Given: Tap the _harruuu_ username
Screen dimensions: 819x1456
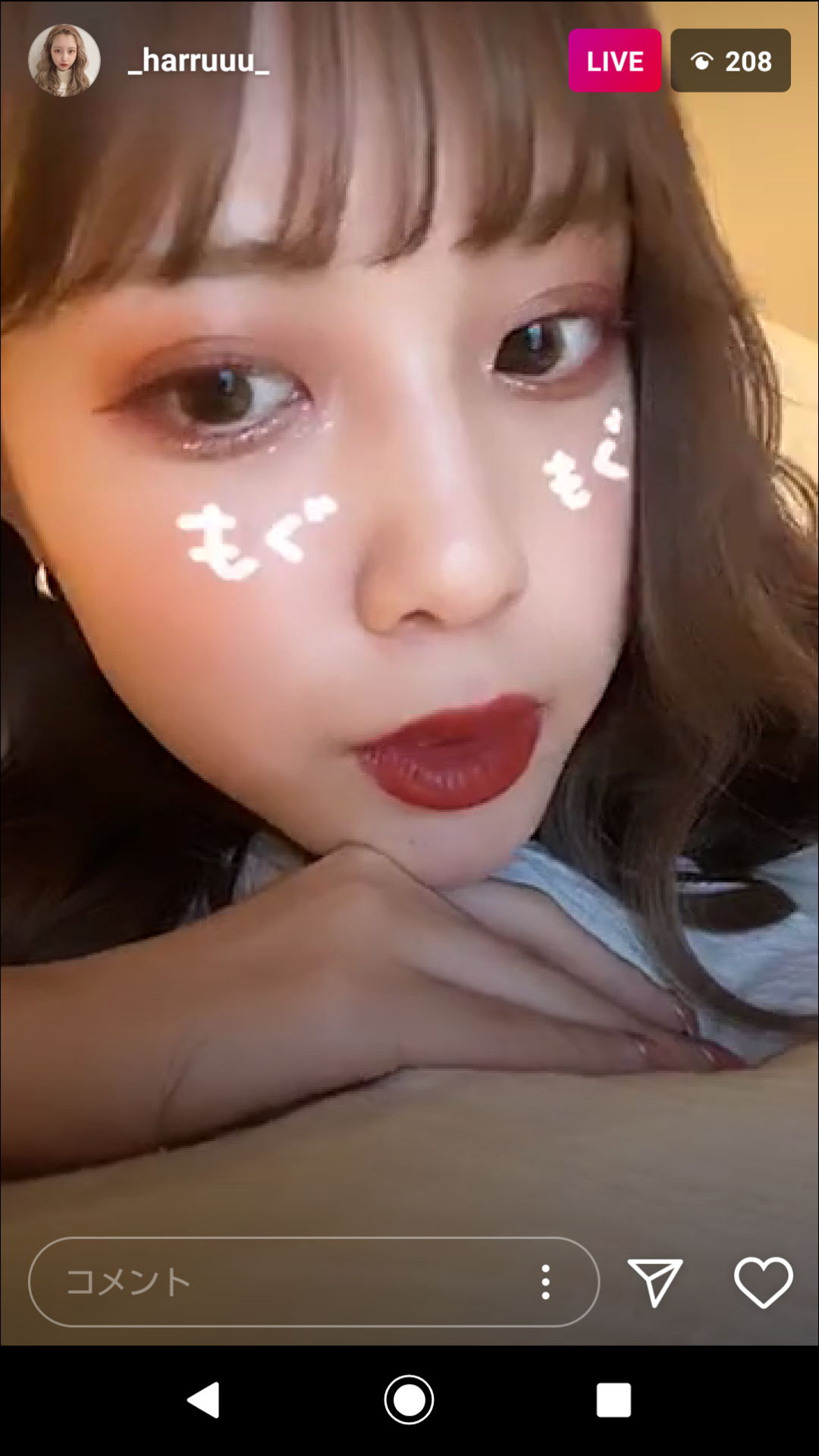Looking at the screenshot, I should point(199,61).
